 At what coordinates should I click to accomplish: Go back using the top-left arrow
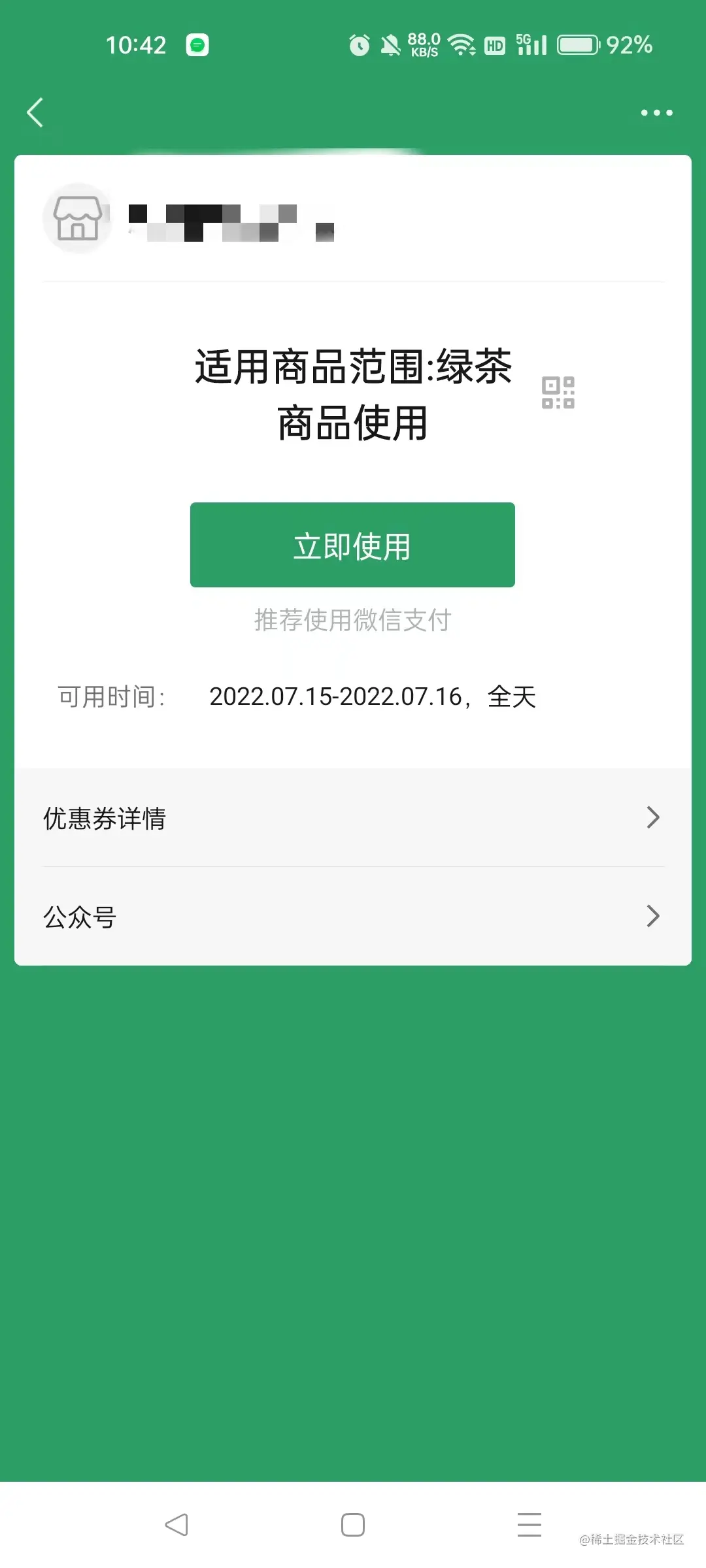[35, 112]
